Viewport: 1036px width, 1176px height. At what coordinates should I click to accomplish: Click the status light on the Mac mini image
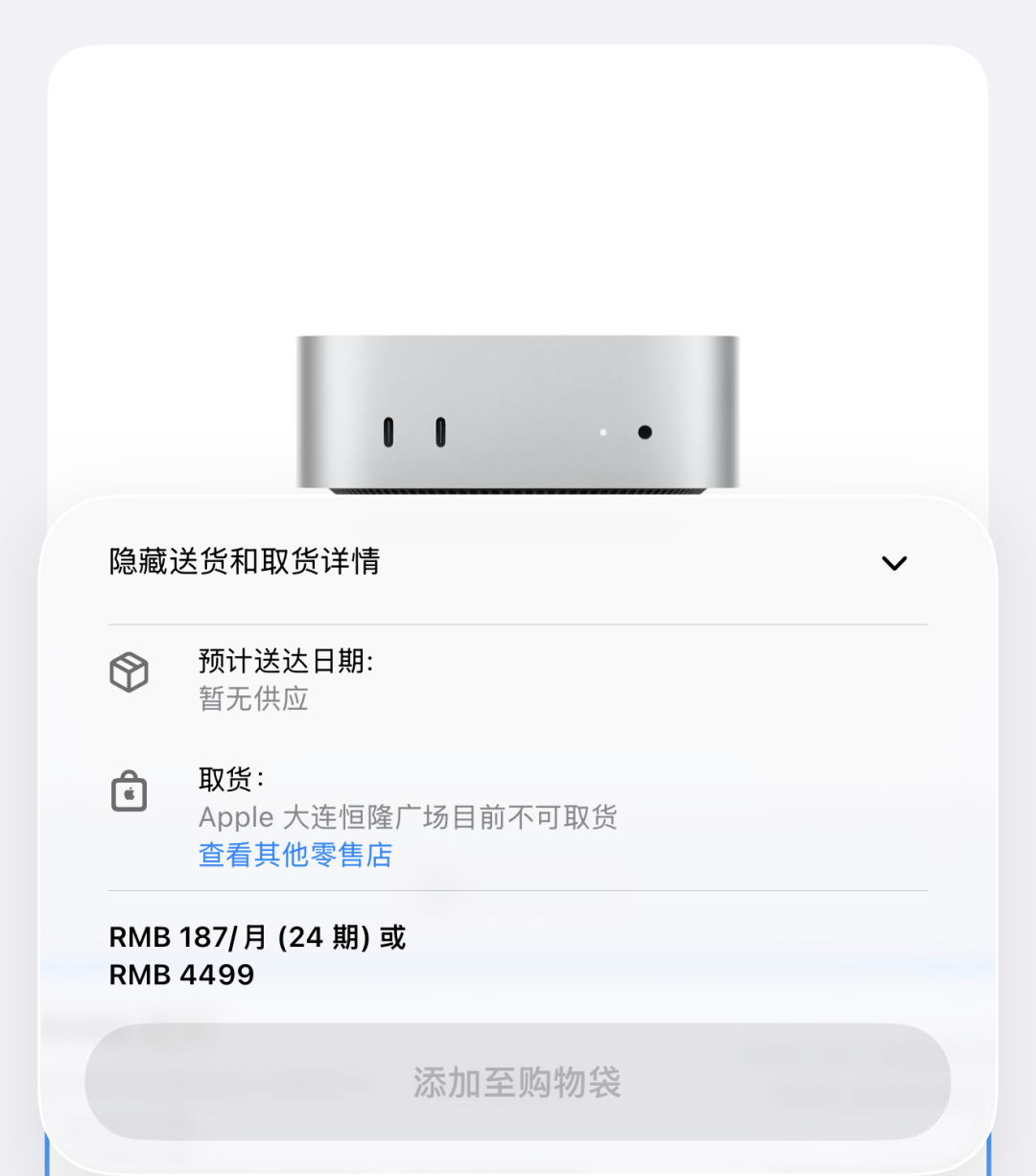click(602, 432)
